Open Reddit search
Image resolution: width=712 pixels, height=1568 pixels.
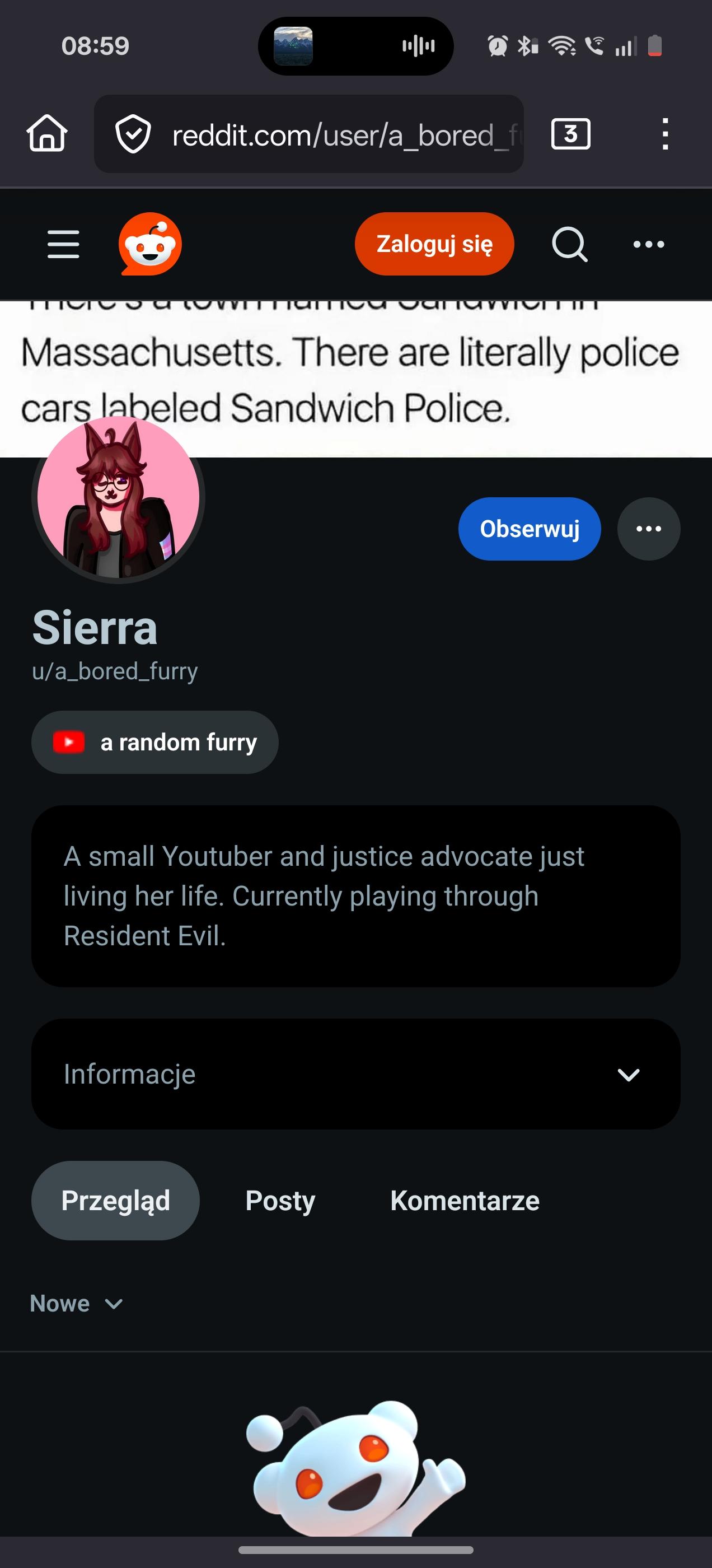(569, 244)
